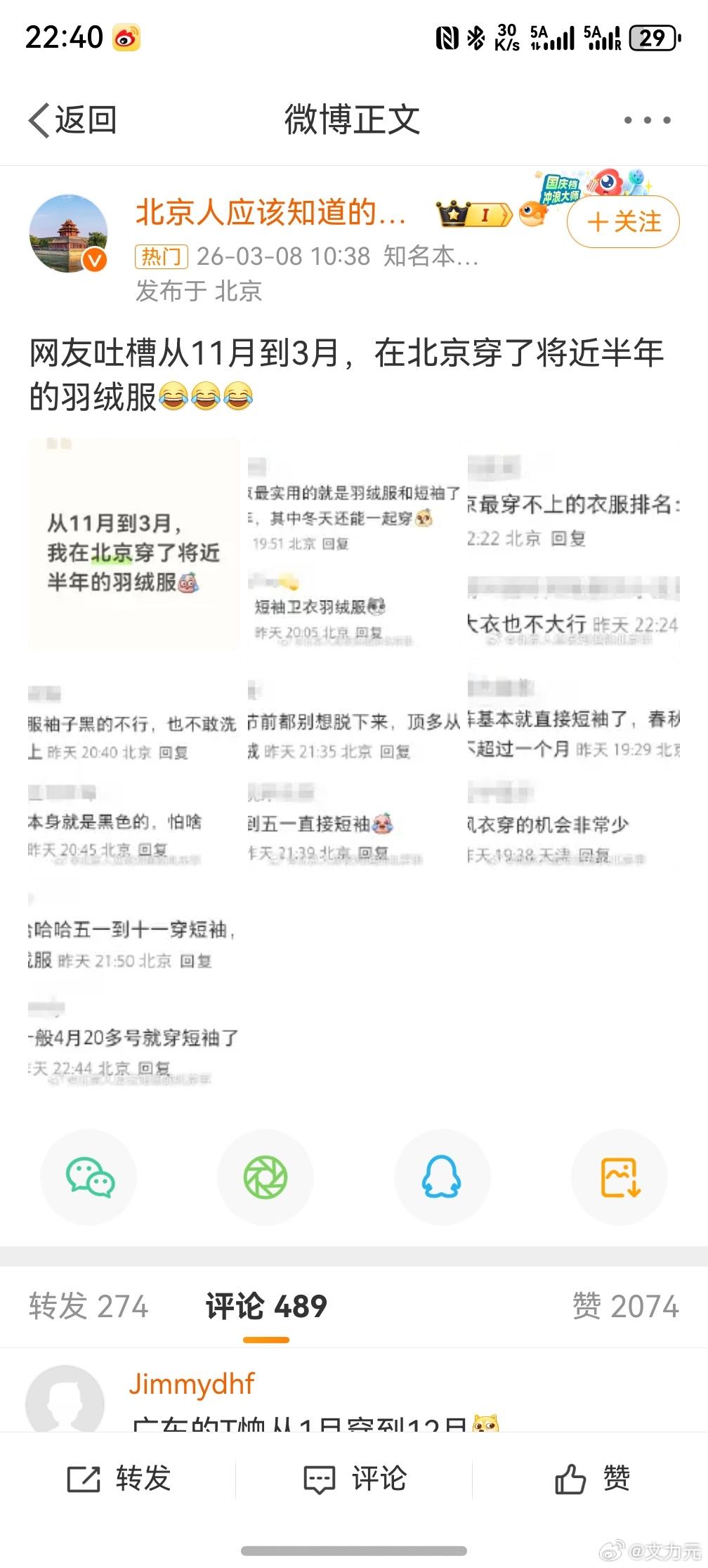Save post images using download icon
Viewport: 708px width, 1568px height.
coord(619,1177)
